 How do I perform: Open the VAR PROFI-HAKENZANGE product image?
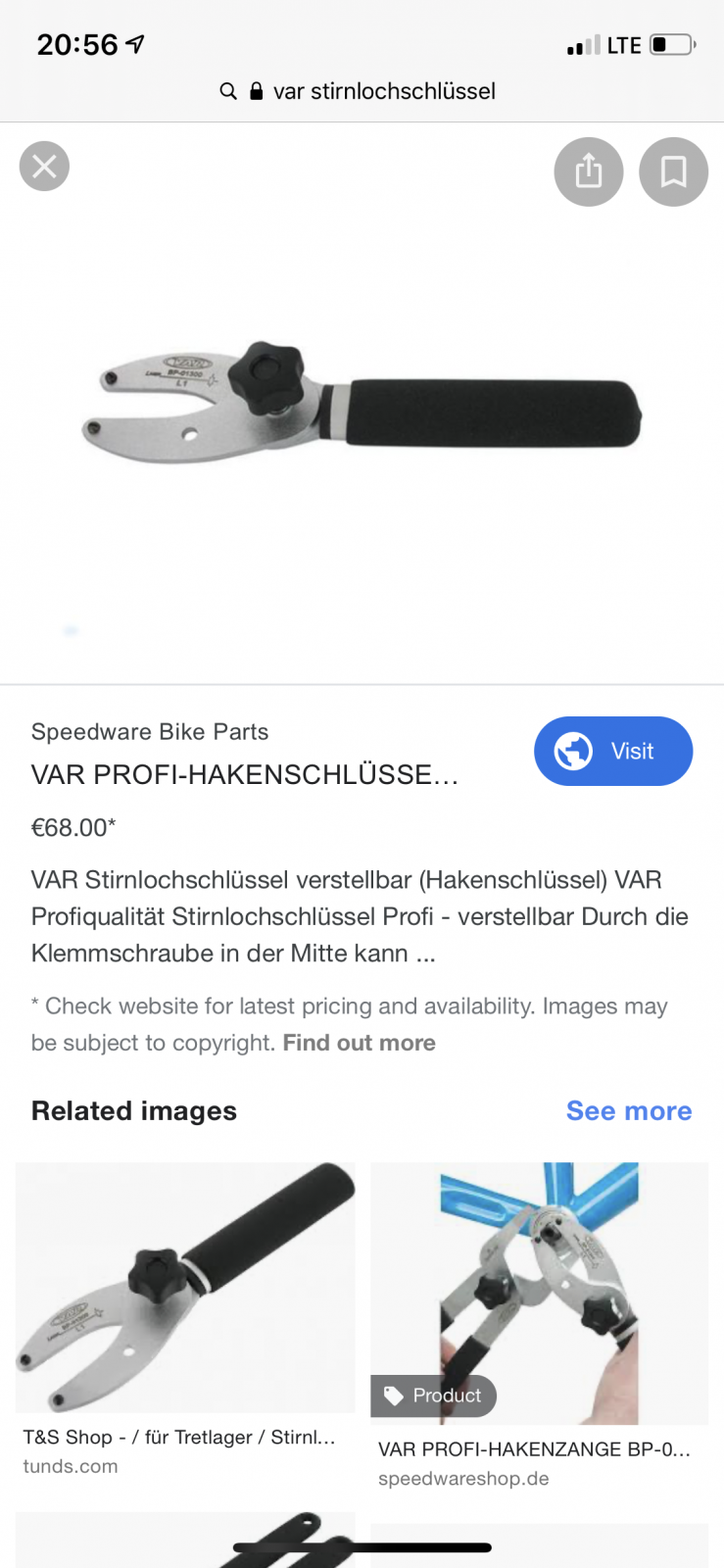tap(539, 1293)
